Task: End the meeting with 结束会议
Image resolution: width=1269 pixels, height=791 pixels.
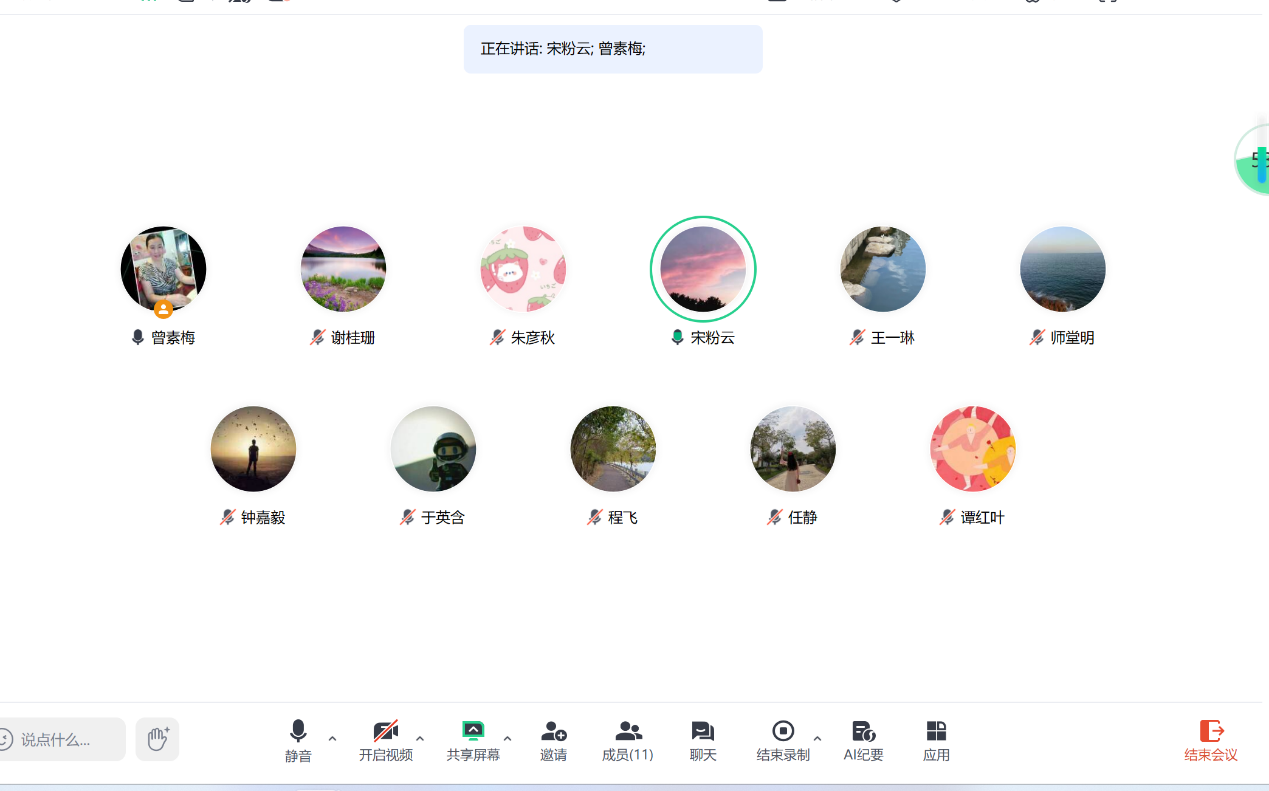Action: [x=1211, y=740]
